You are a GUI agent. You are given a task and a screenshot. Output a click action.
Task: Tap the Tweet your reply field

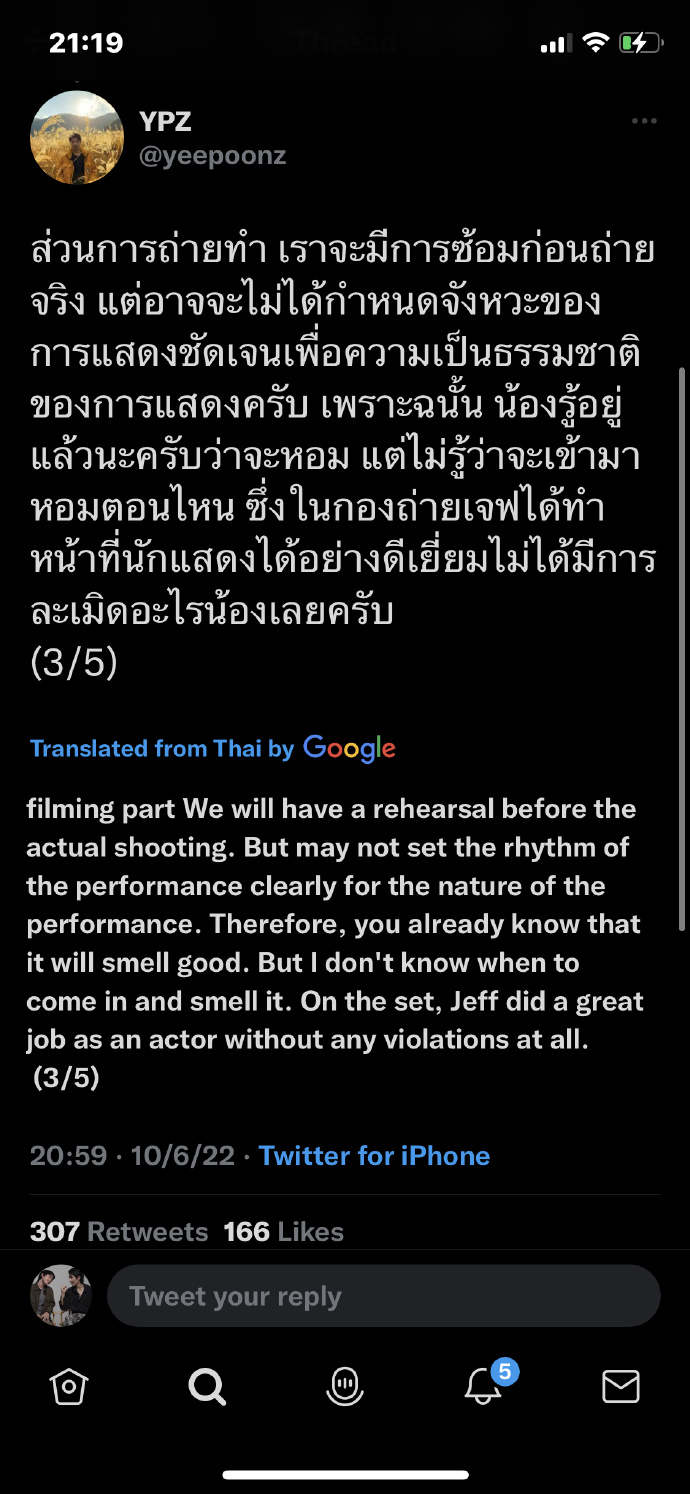383,1297
